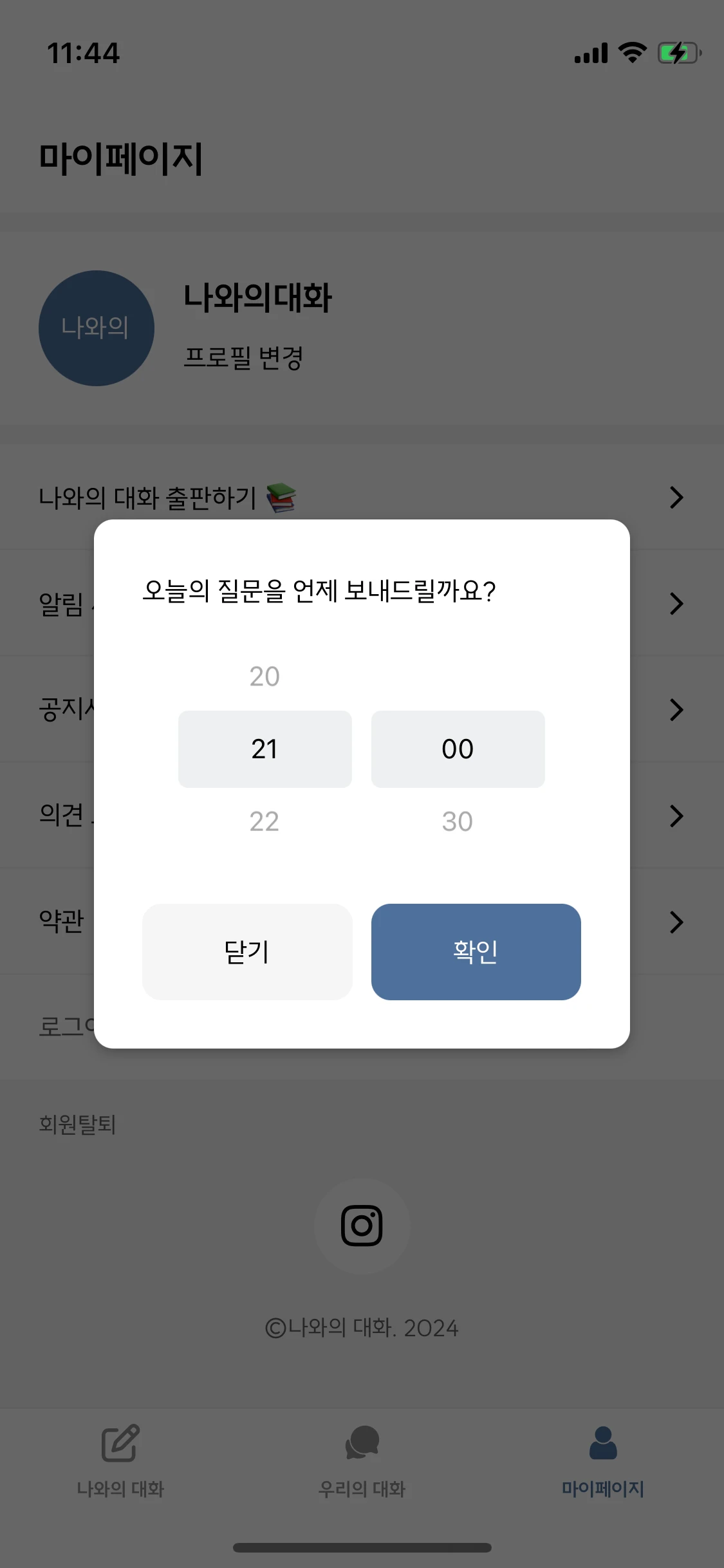Tap the selected hour 21
Screen dimensions: 724x1568
pyautogui.click(x=265, y=749)
